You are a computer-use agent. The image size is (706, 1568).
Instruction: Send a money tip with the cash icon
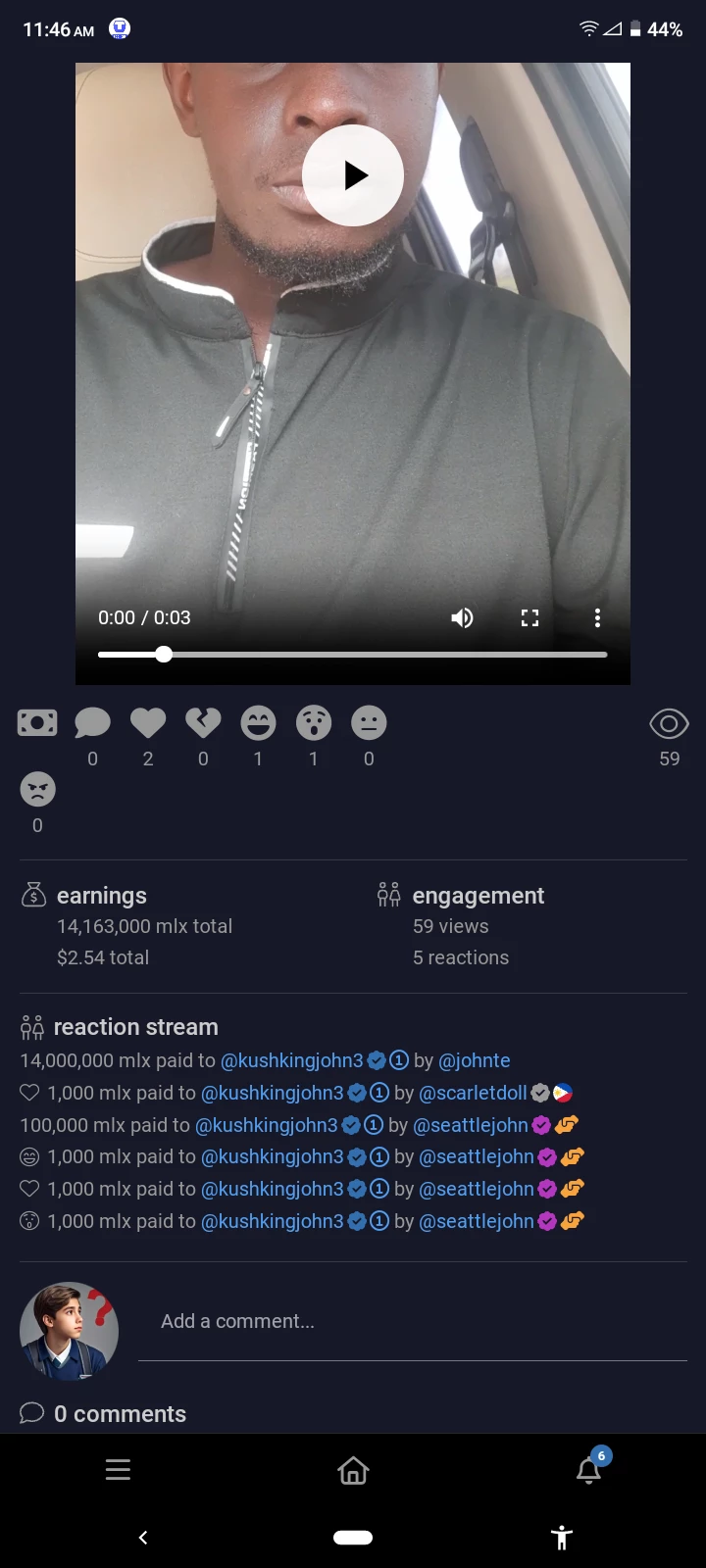(37, 723)
